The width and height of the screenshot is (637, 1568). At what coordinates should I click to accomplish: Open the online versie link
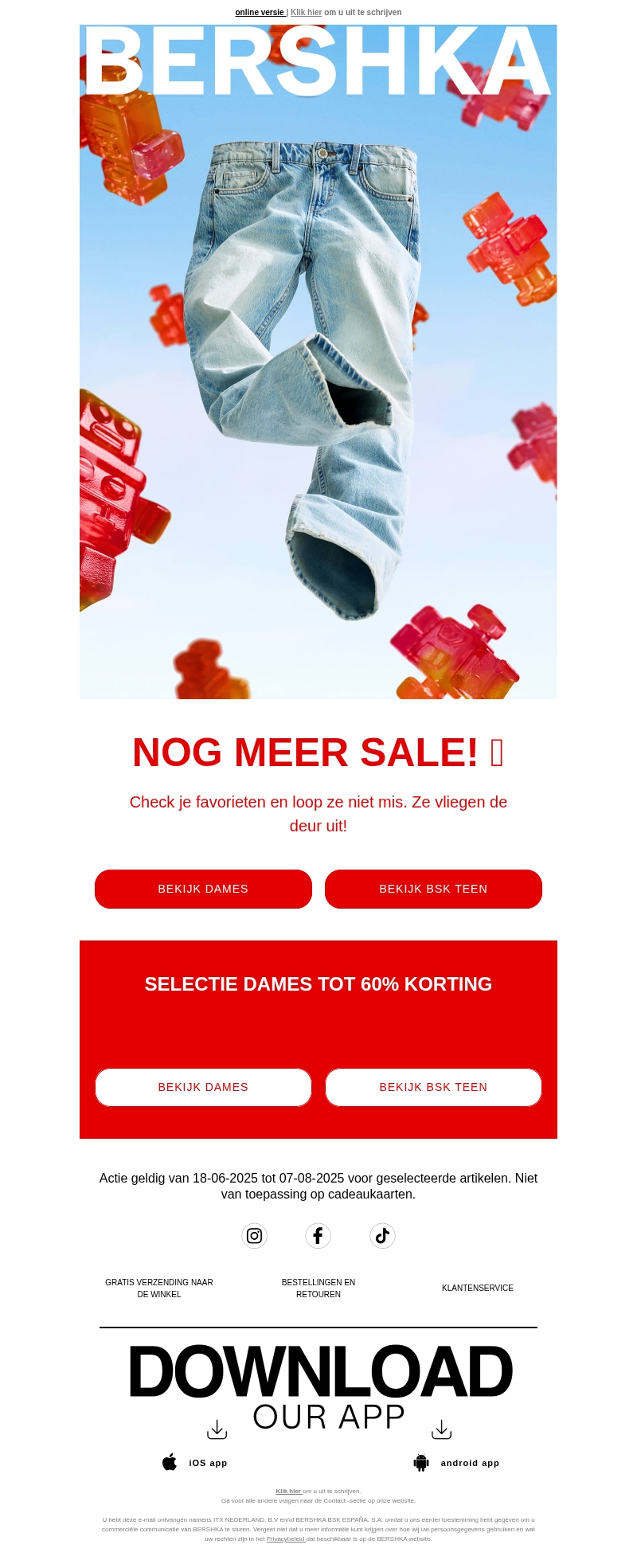259,13
